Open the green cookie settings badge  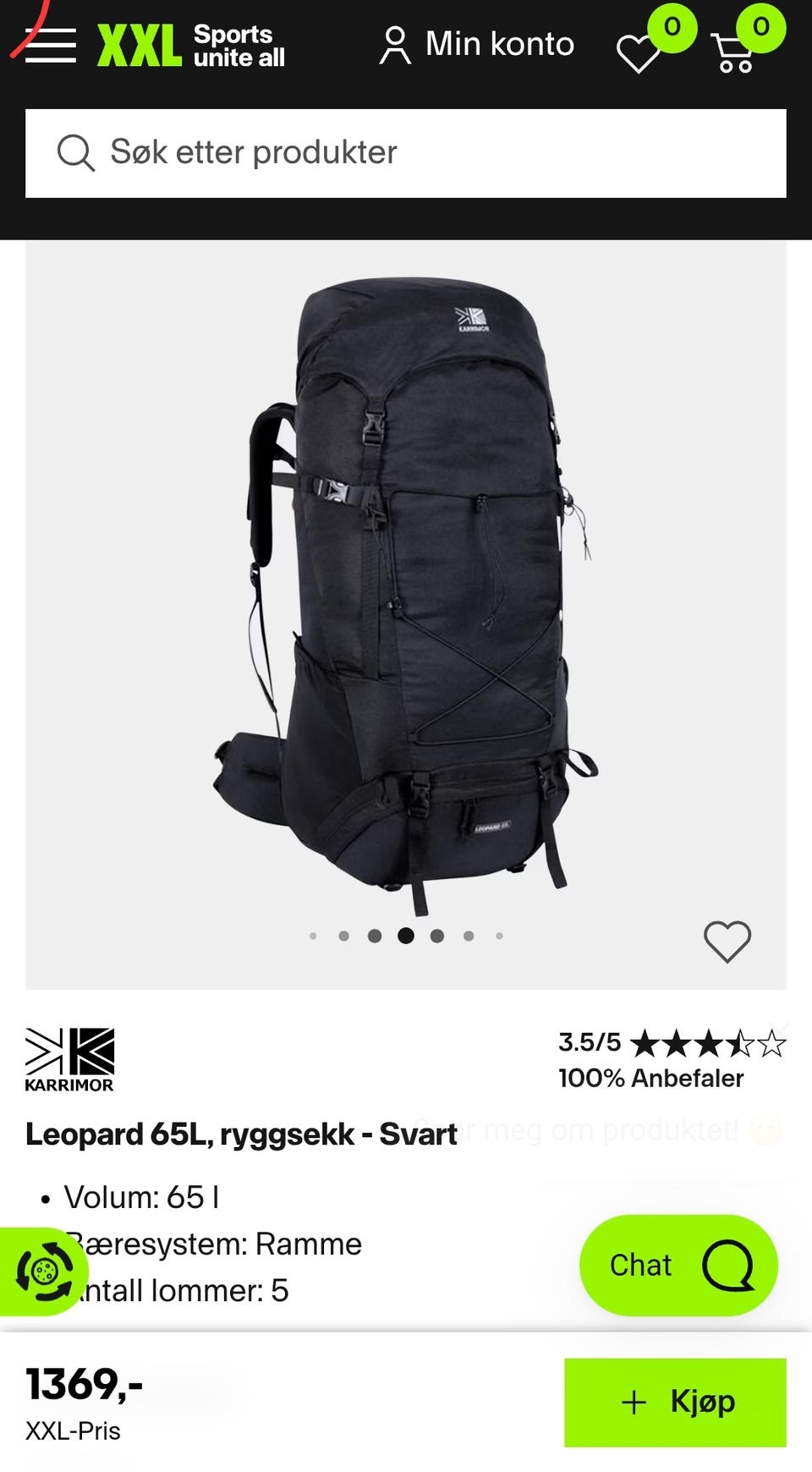point(42,1271)
